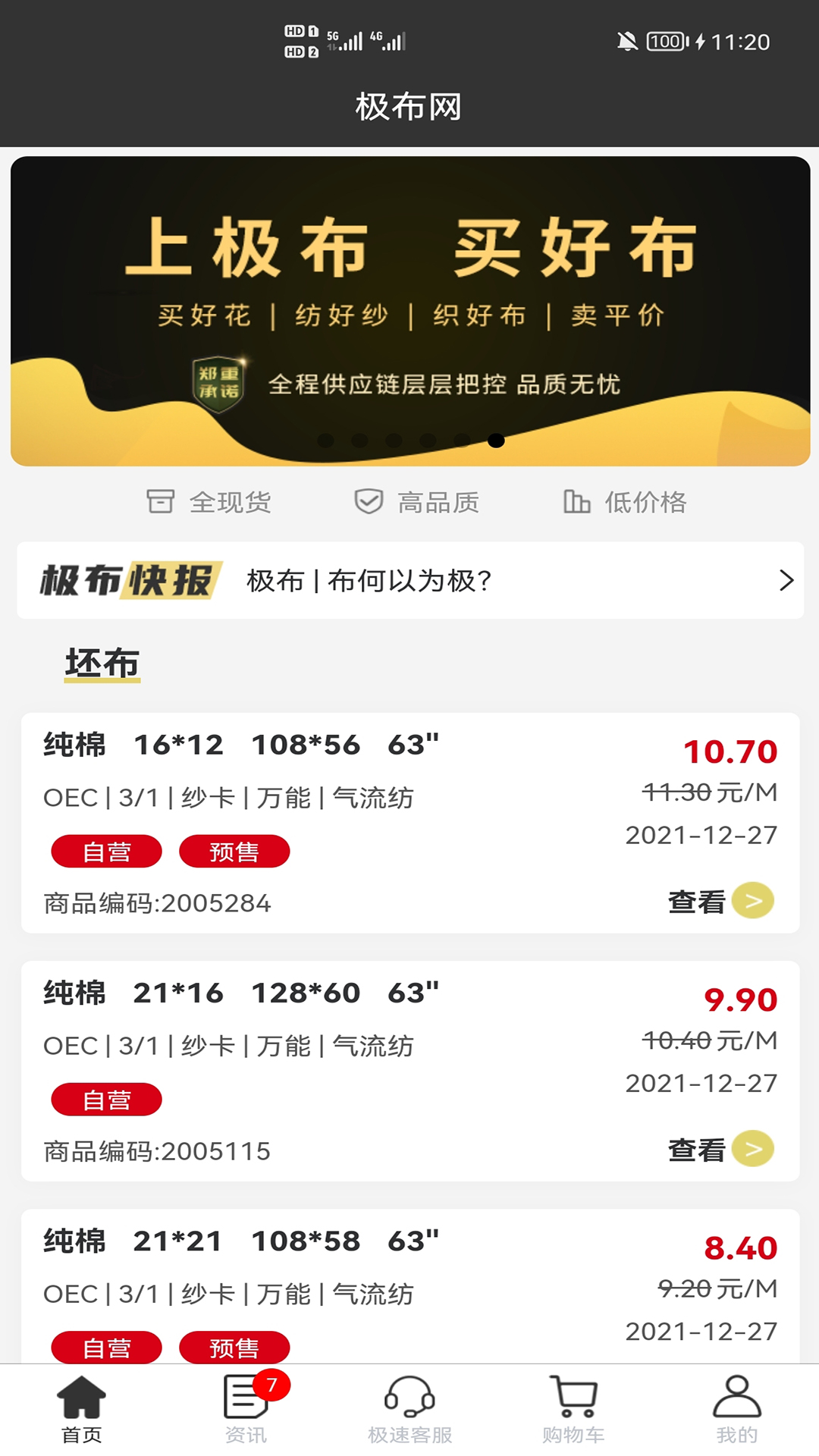Tap the 自营 tag on first product
819x1456 pixels.
point(106,851)
